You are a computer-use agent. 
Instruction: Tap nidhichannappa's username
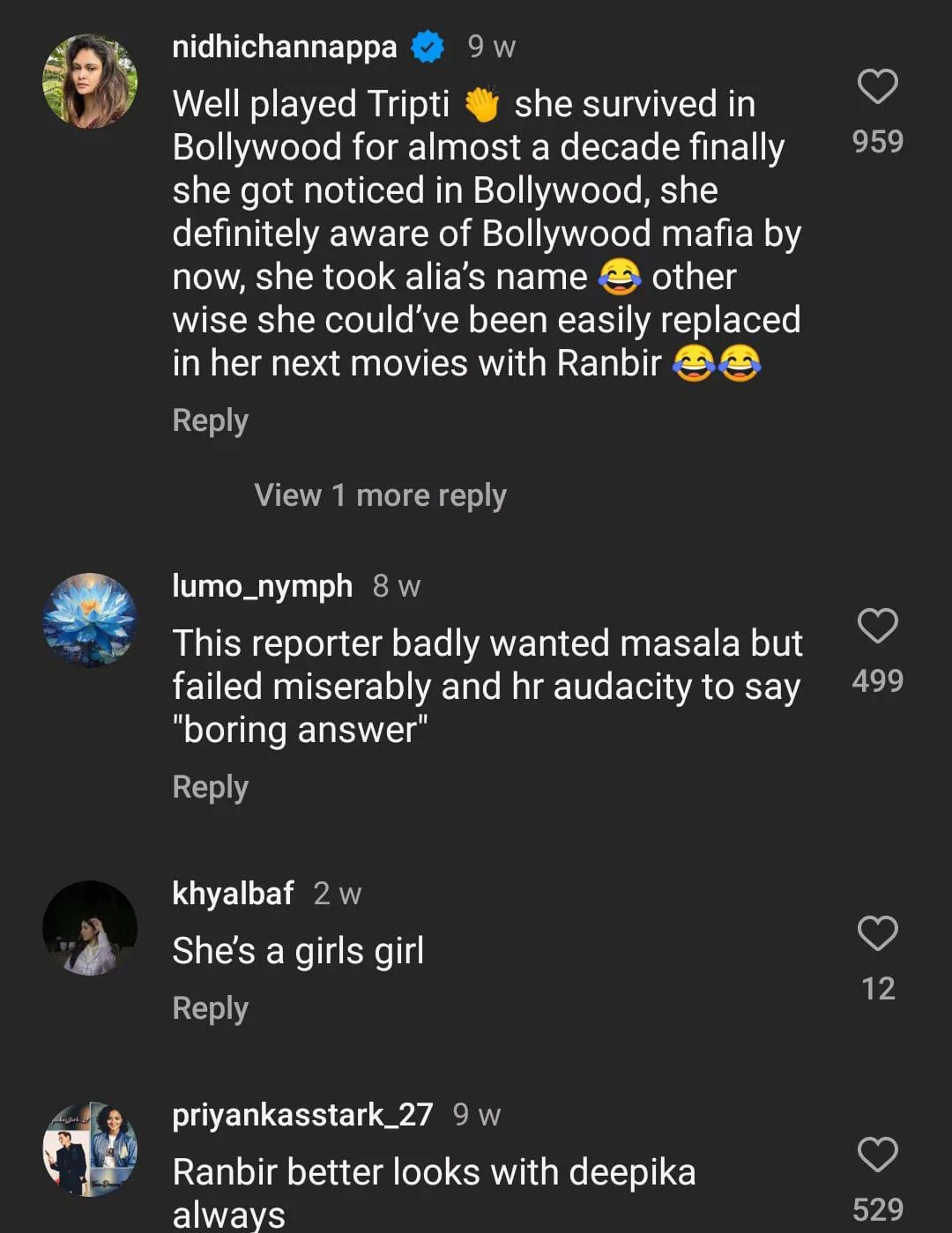pyautogui.click(x=284, y=47)
